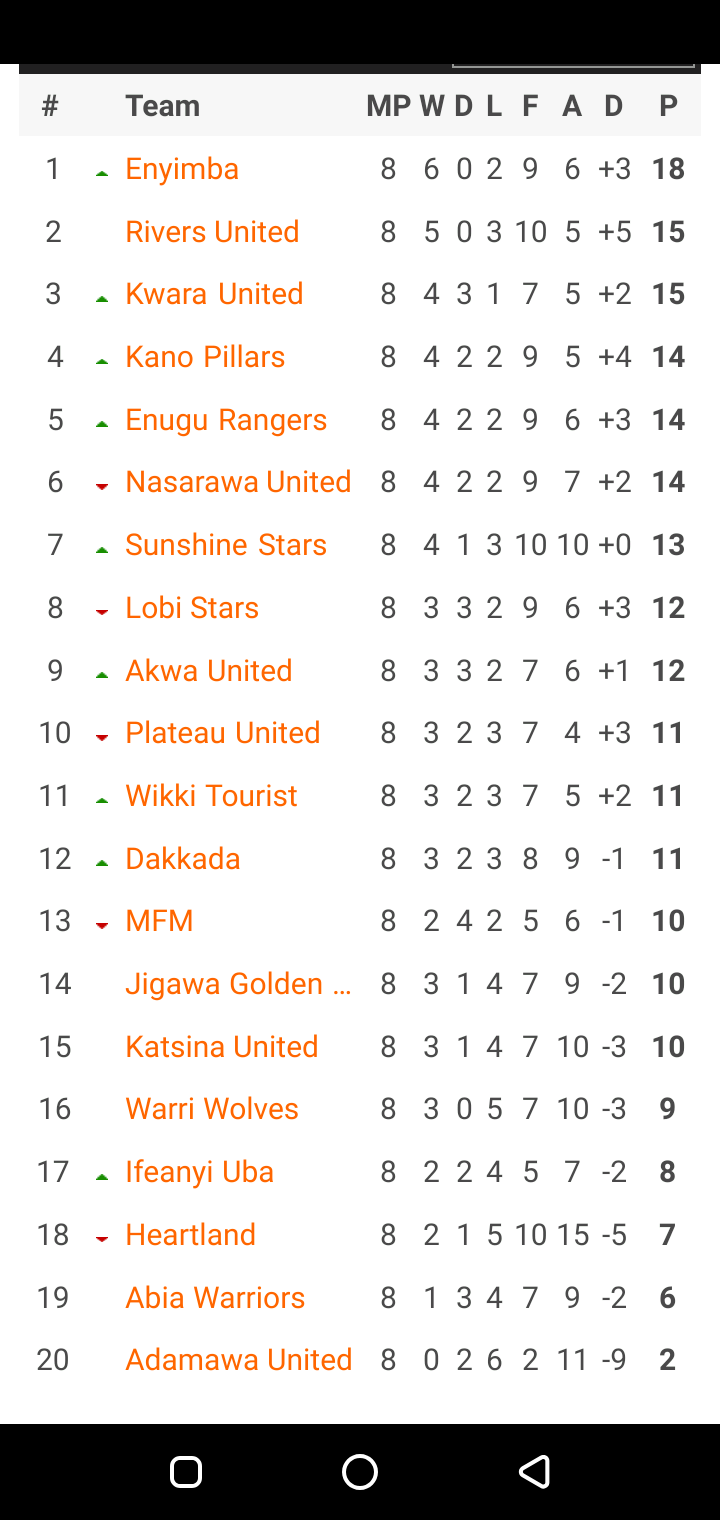Select Lobi Stars link
The image size is (720, 1520).
coord(192,608)
